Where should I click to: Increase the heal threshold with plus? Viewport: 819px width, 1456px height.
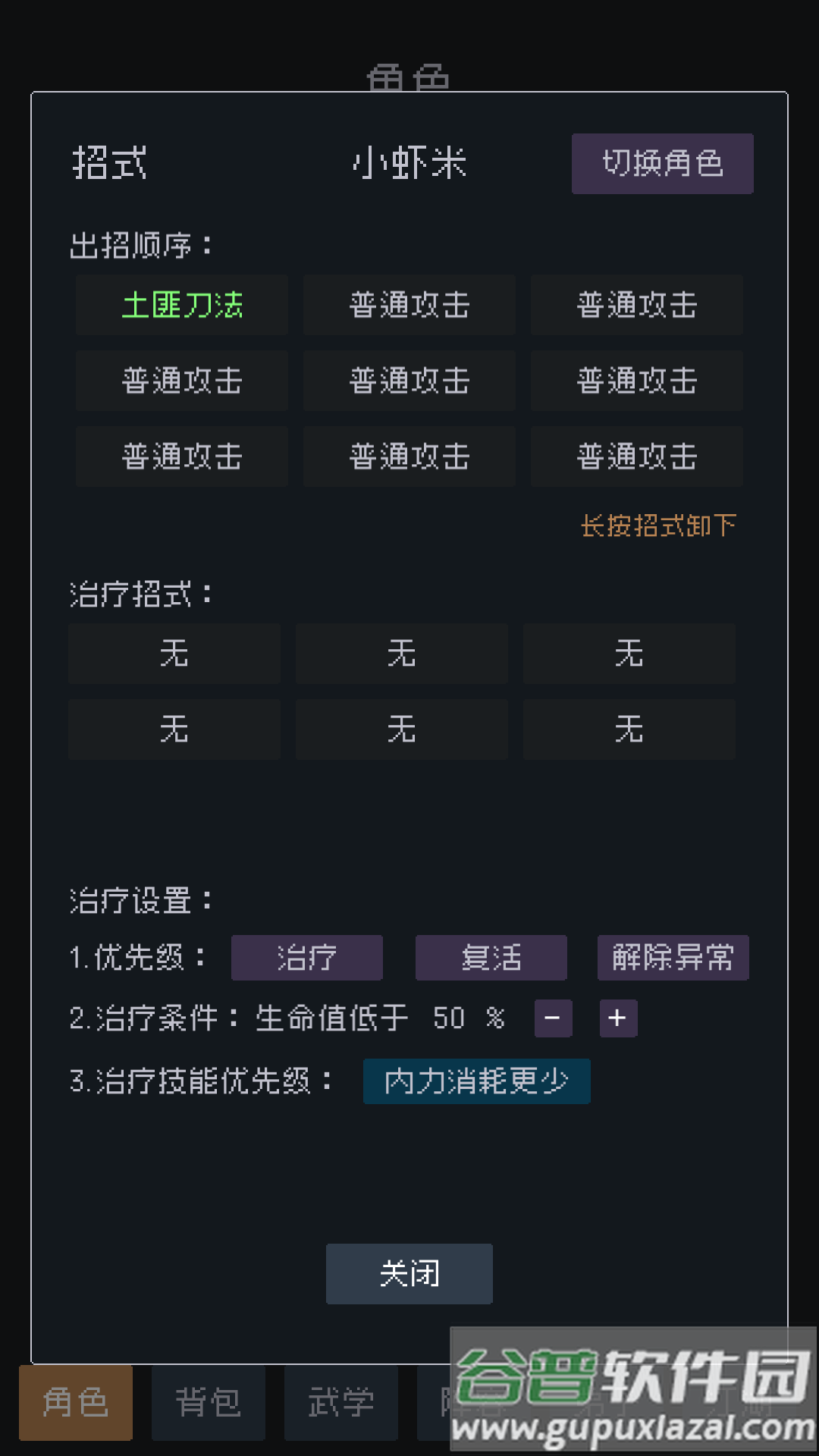point(618,1018)
